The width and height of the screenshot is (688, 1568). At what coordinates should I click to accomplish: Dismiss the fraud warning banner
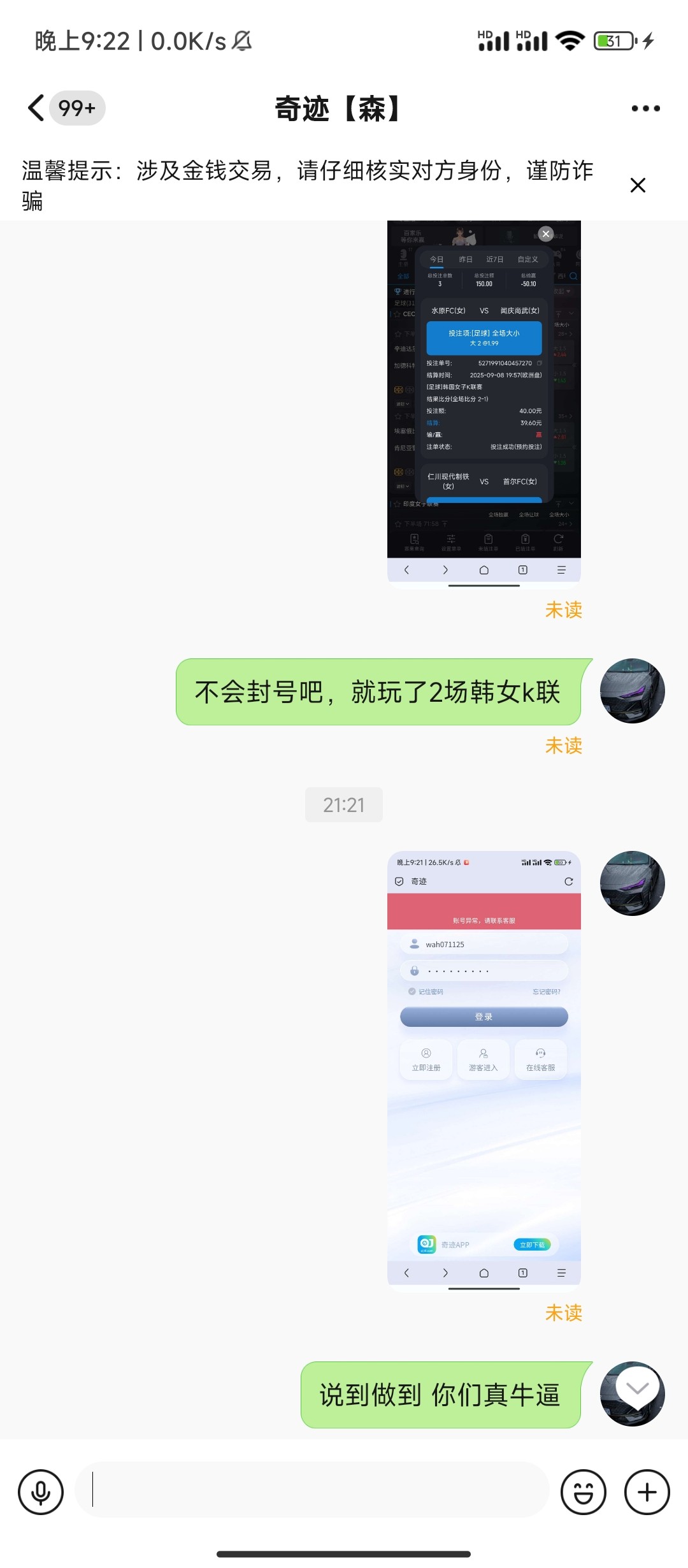638,185
